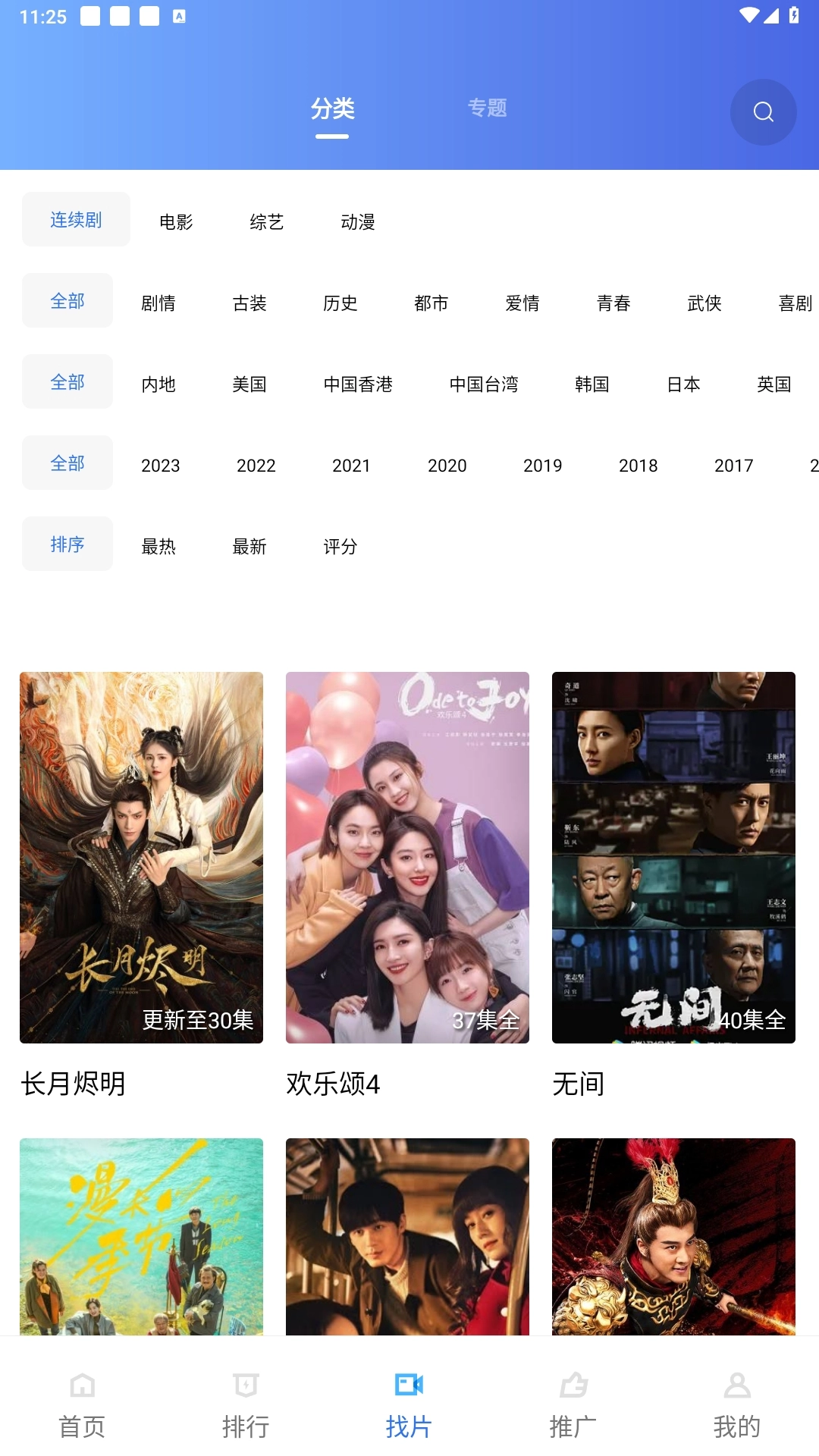Viewport: 819px width, 1456px height.
Task: Open the 我的 profile icon
Action: click(x=736, y=1400)
